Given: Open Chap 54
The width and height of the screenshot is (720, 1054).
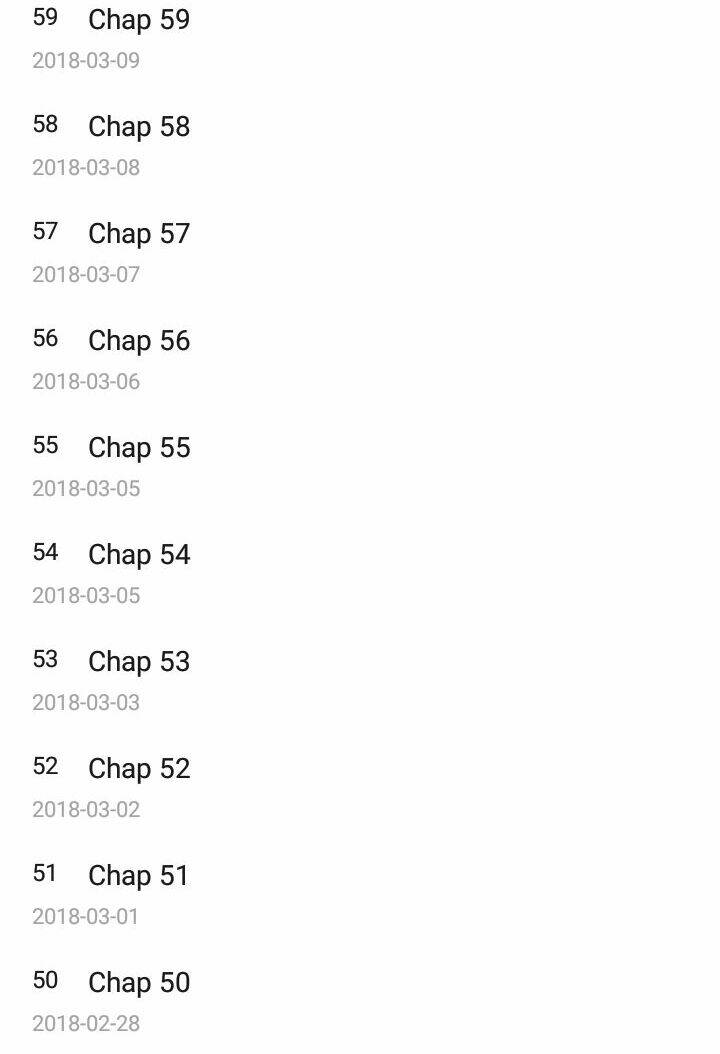Looking at the screenshot, I should click(139, 555).
